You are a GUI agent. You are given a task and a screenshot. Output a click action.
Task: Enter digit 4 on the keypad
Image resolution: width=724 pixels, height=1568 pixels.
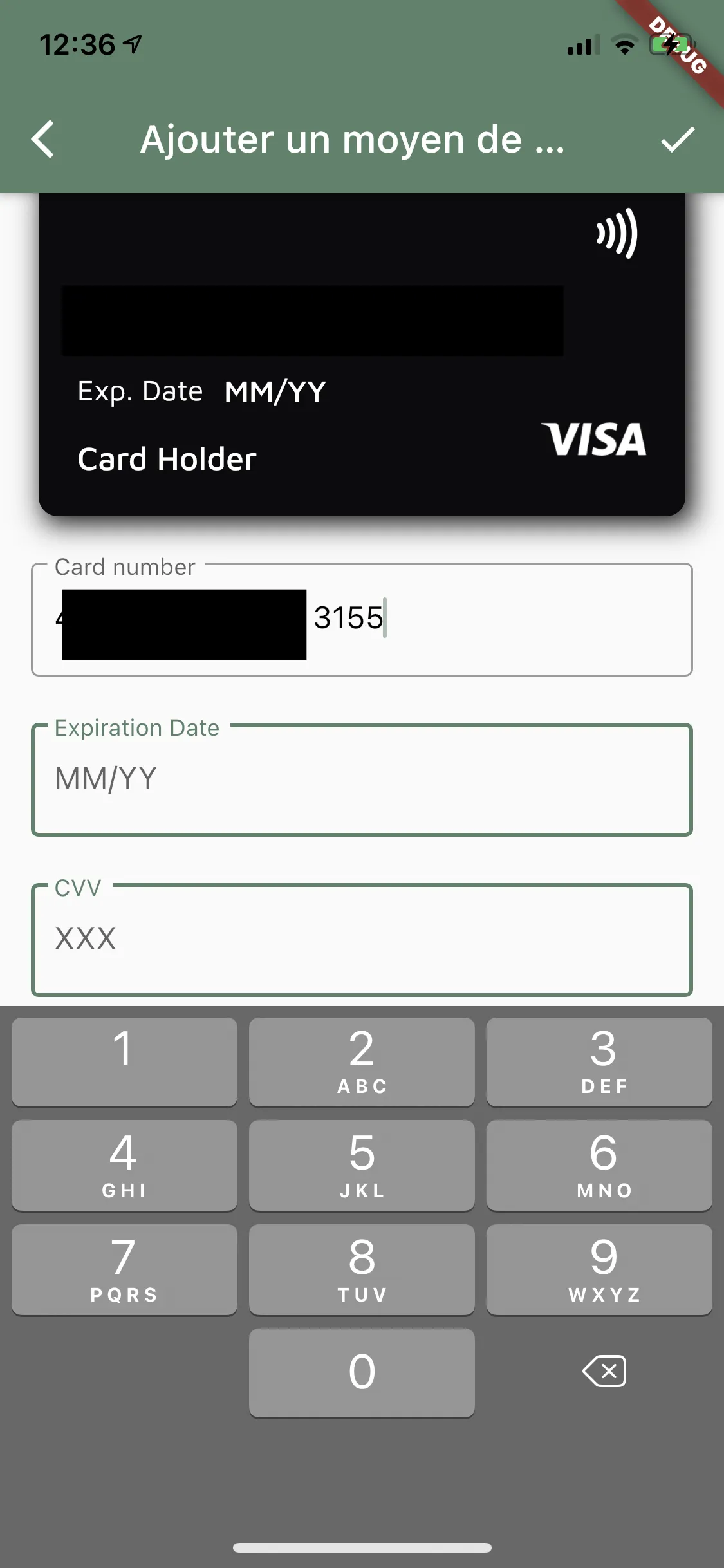tap(124, 1165)
